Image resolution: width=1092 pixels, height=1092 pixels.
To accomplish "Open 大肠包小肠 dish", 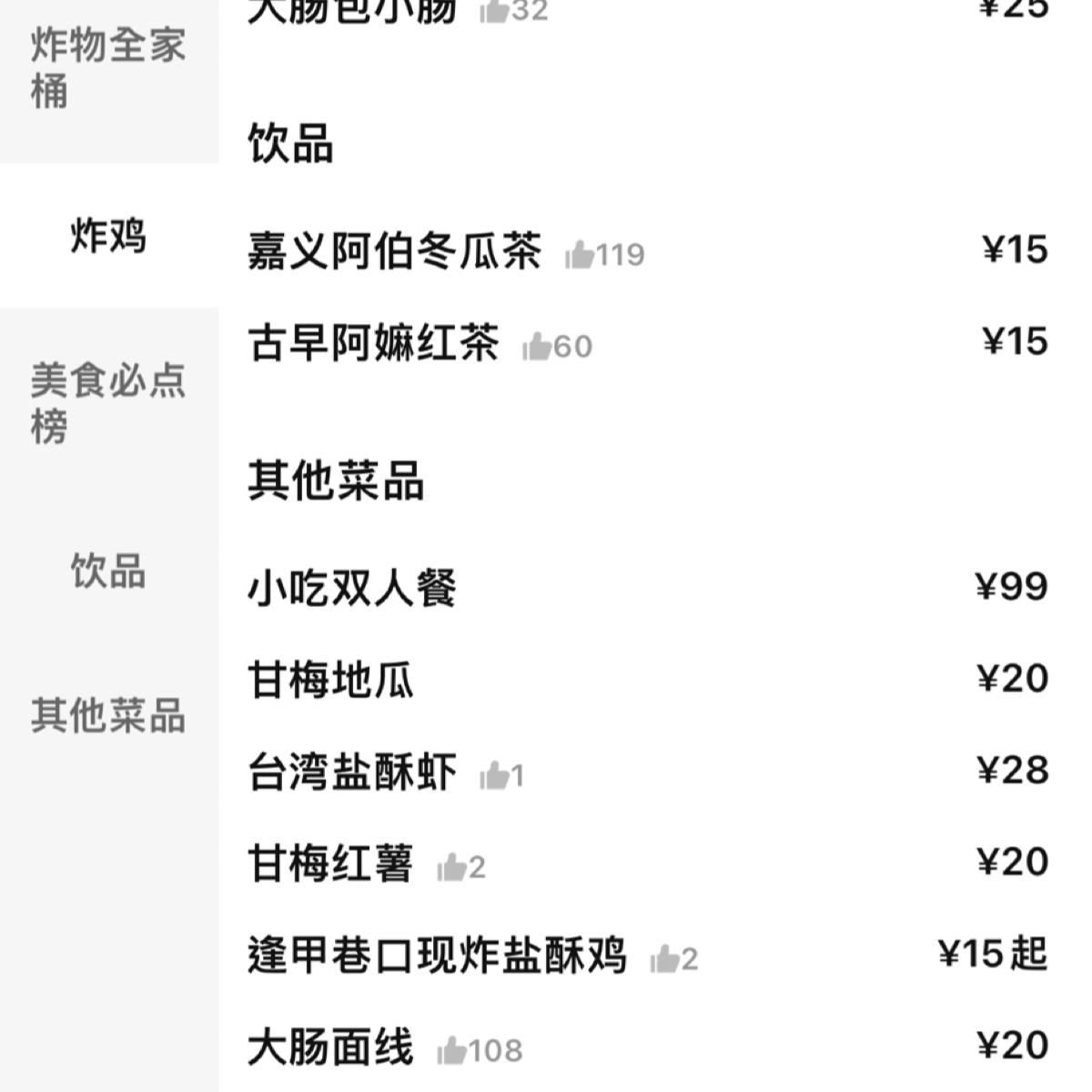I will [x=351, y=9].
